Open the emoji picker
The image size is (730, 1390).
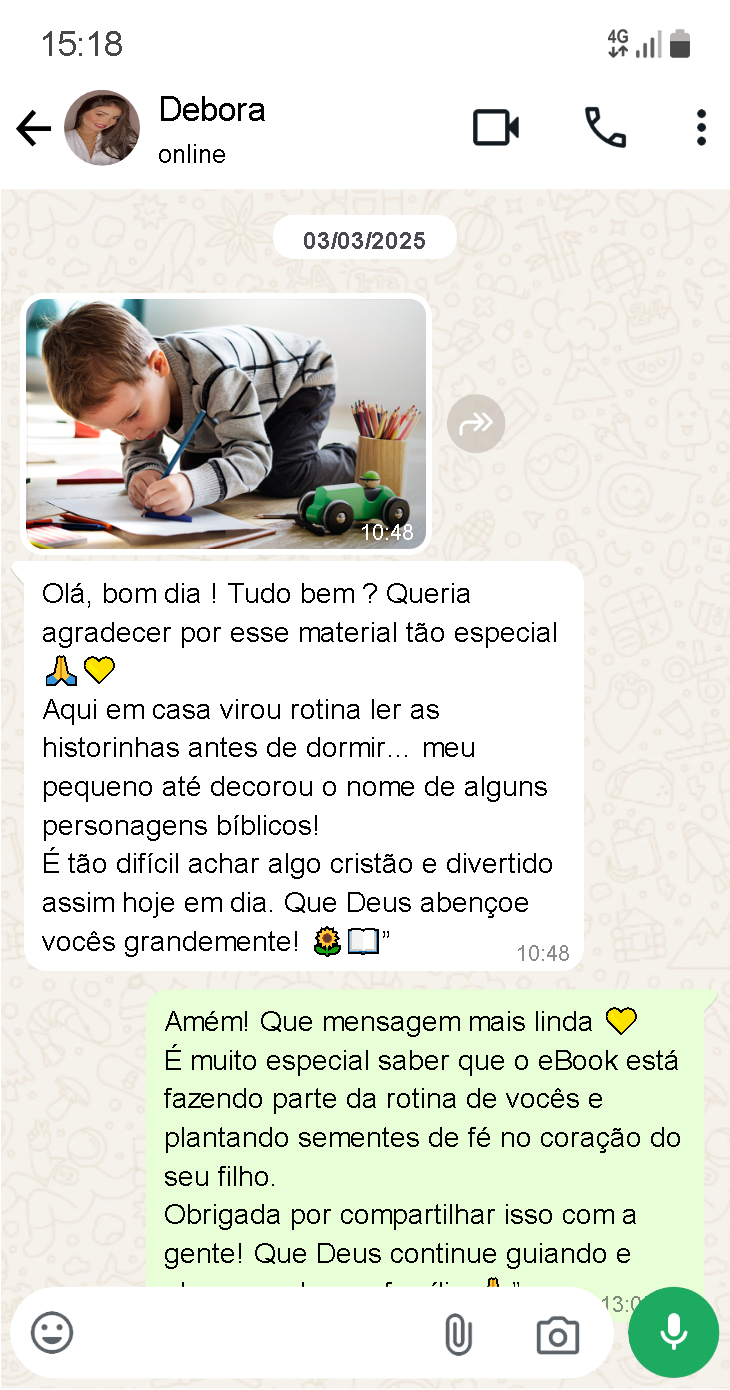(52, 1333)
